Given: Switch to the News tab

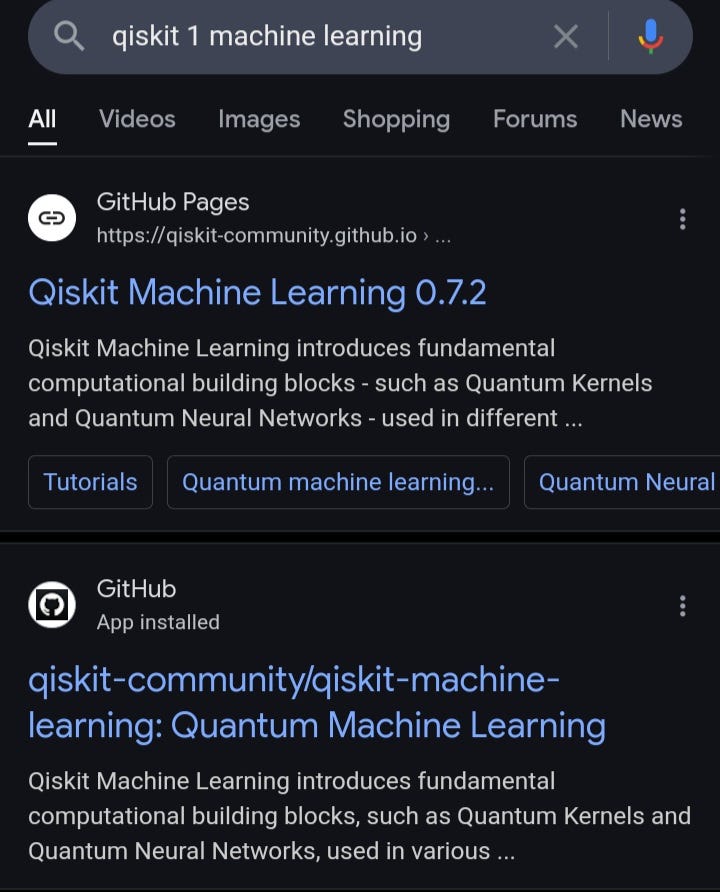Looking at the screenshot, I should (x=651, y=119).
